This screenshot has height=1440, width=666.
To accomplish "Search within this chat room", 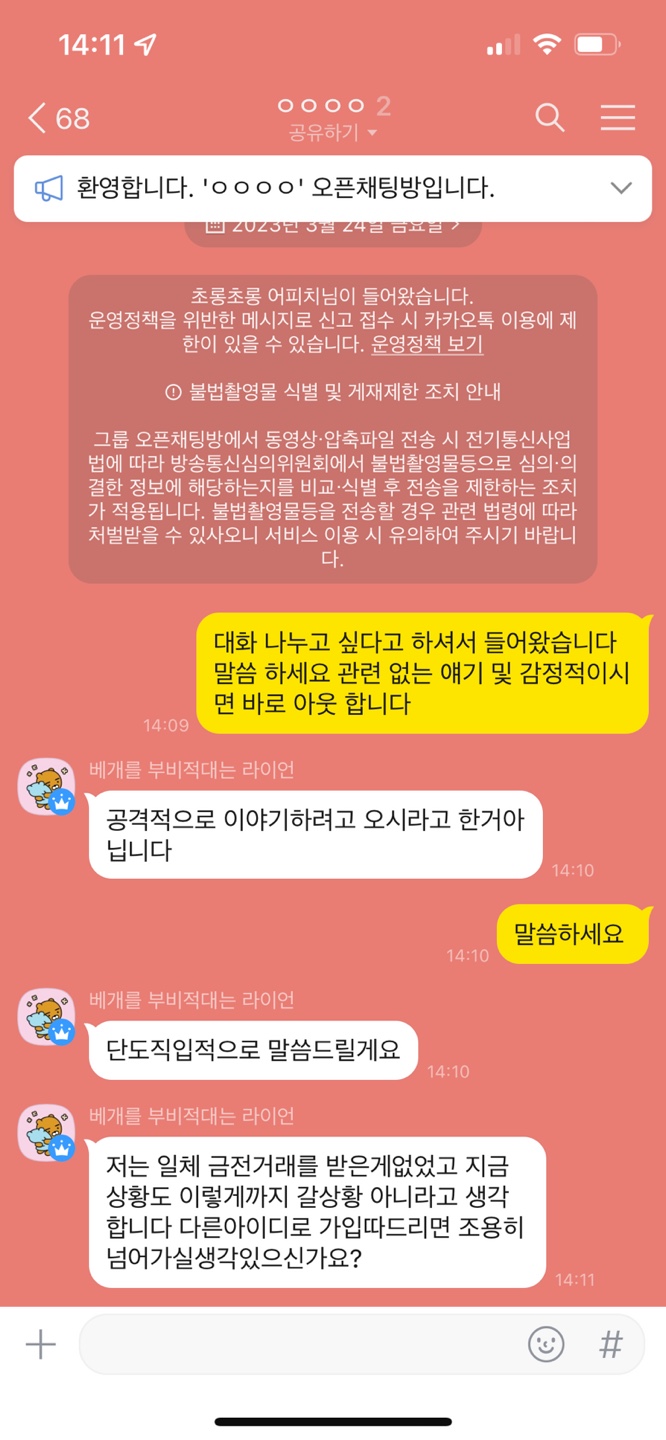I will (x=549, y=117).
